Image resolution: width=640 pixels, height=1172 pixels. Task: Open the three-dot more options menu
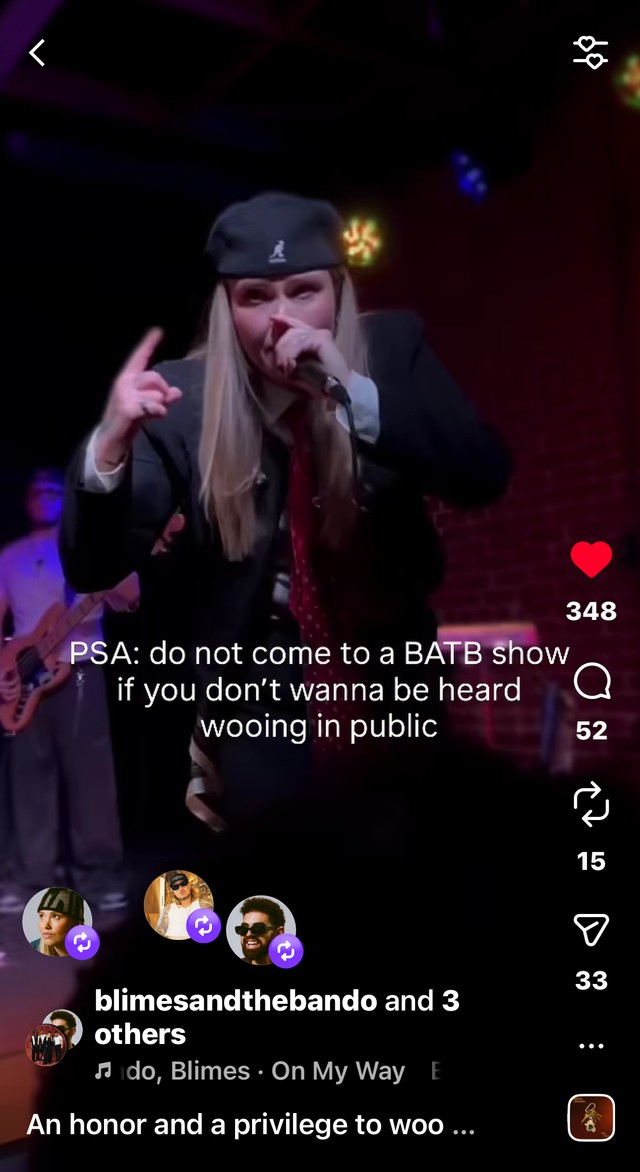(x=591, y=1046)
